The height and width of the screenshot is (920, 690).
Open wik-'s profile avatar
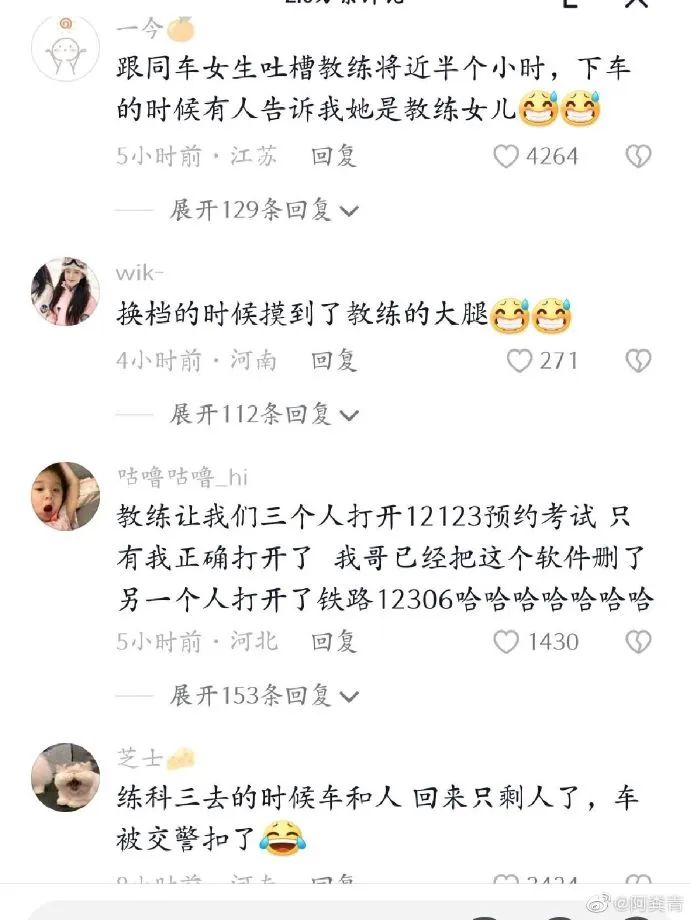tap(66, 291)
